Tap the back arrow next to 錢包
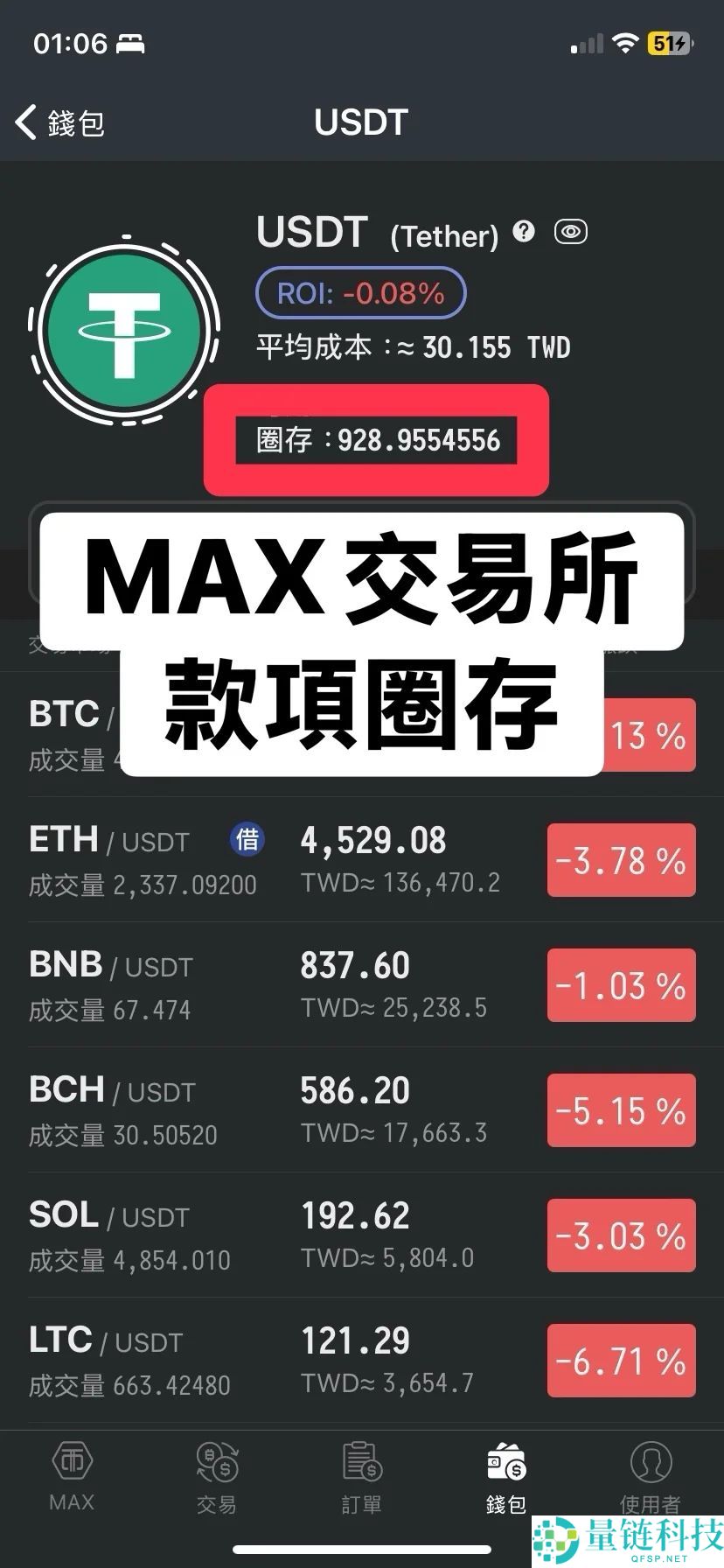The height and width of the screenshot is (1568, 724). pos(24,122)
